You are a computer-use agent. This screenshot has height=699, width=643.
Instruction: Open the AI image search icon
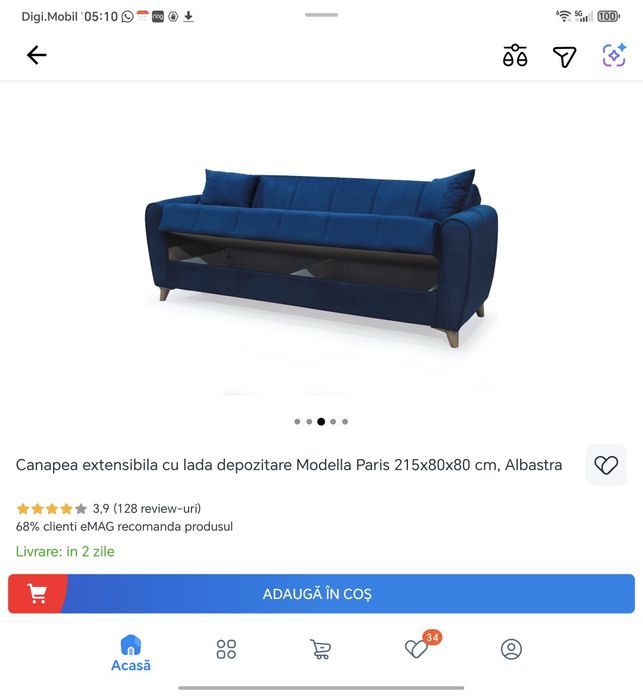click(614, 56)
